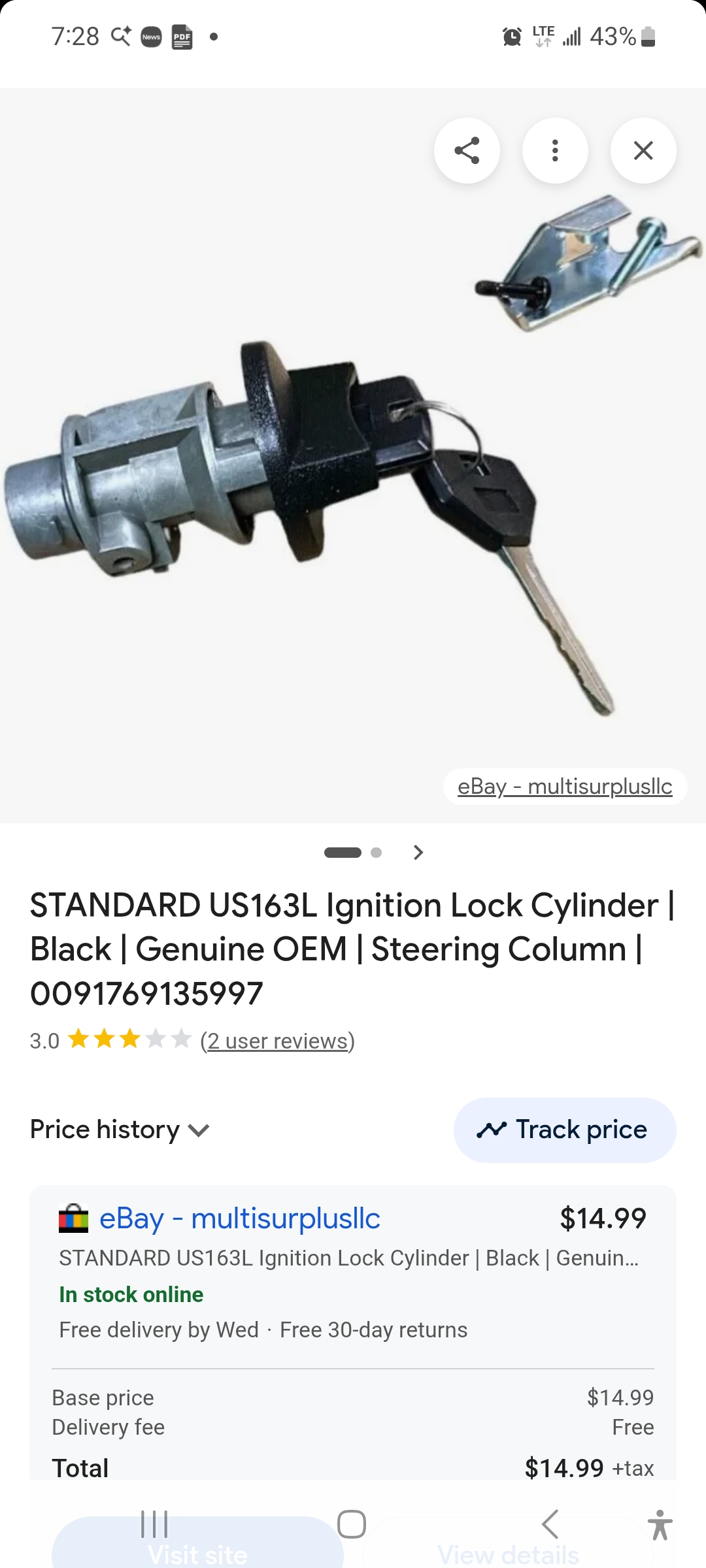706x1568 pixels.
Task: Tap the Visit site button
Action: 197,1552
